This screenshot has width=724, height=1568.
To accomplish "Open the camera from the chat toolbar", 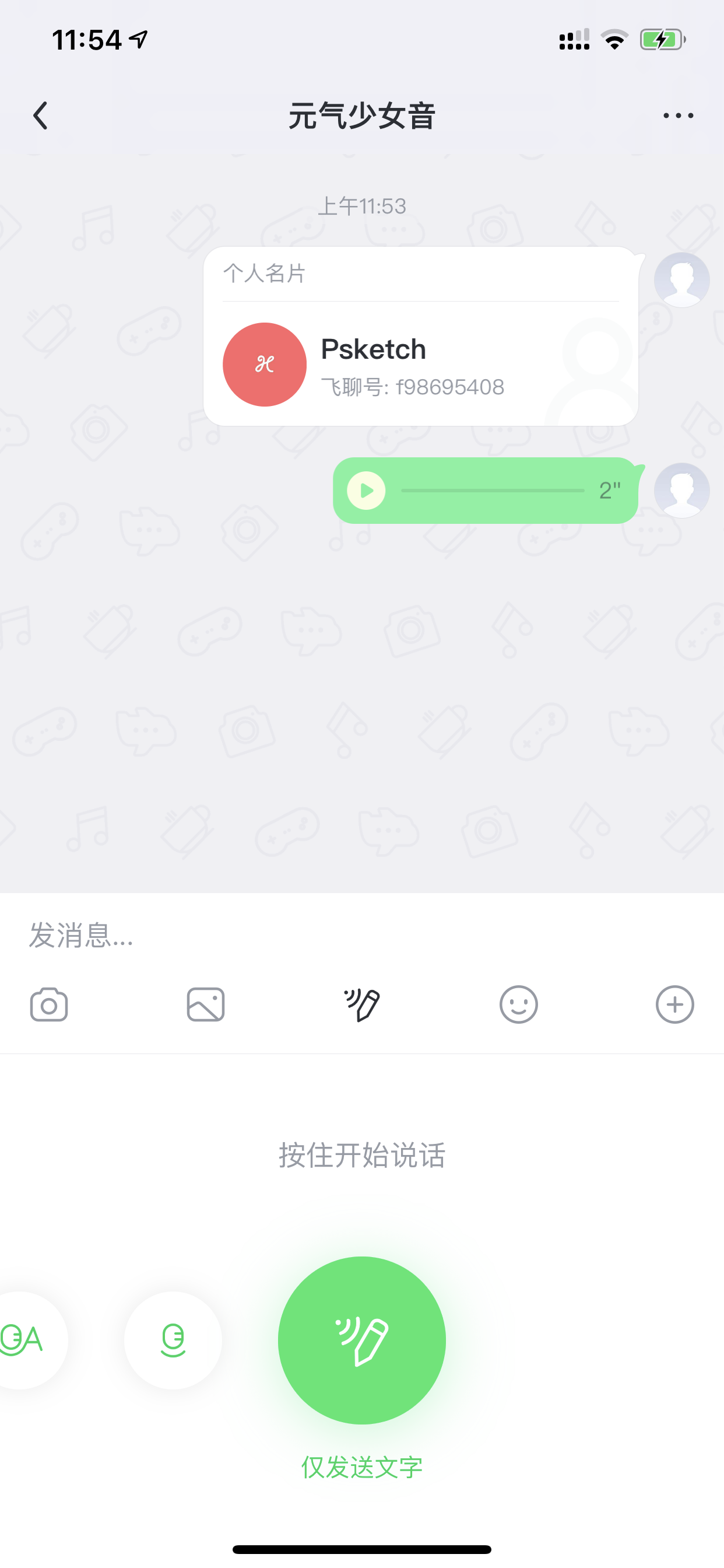I will (x=48, y=1005).
